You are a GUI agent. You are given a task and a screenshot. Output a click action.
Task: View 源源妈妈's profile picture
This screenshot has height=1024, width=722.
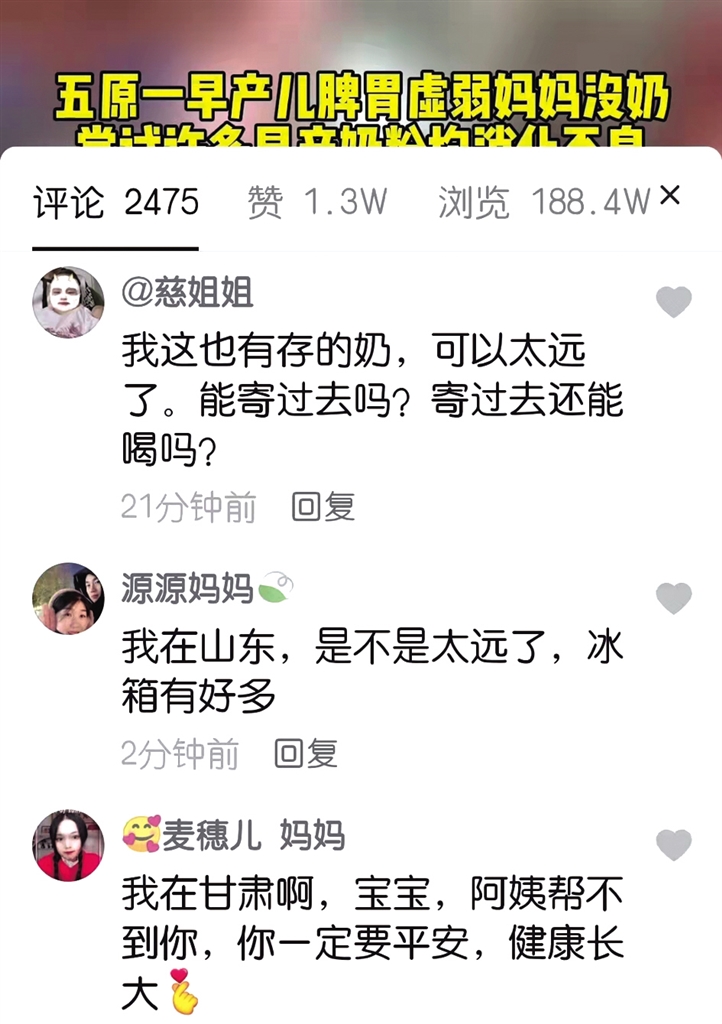68,598
